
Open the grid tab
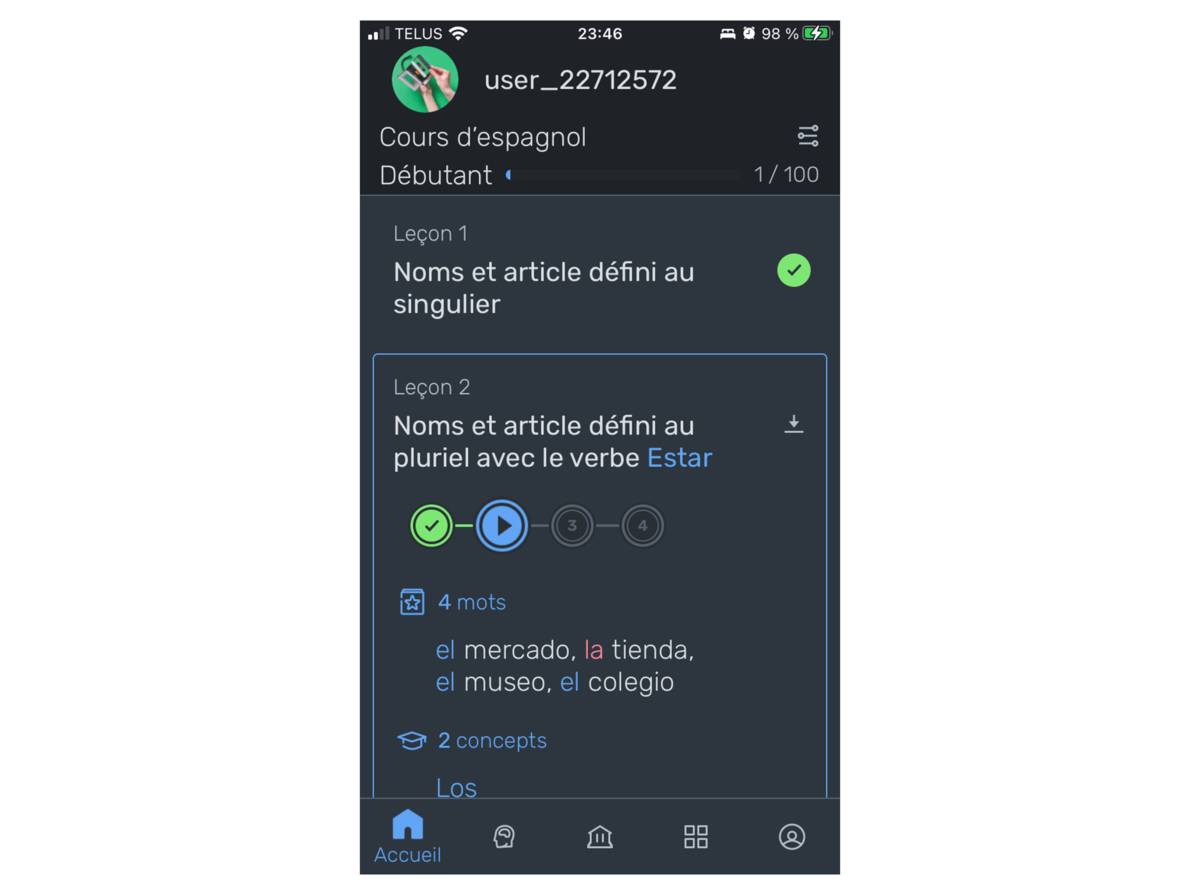(x=696, y=837)
